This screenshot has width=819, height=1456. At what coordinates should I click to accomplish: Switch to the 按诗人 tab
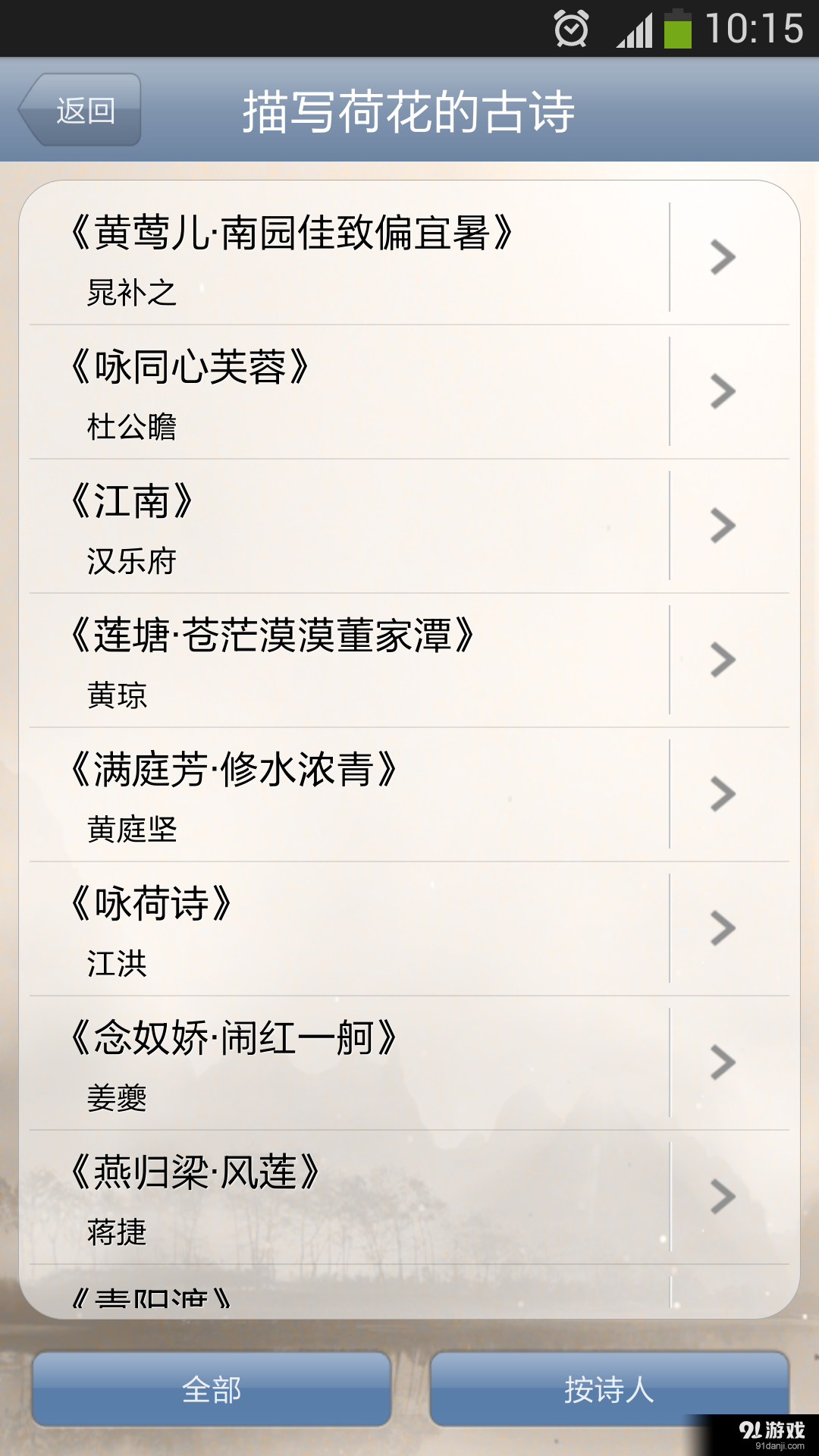coord(607,1390)
